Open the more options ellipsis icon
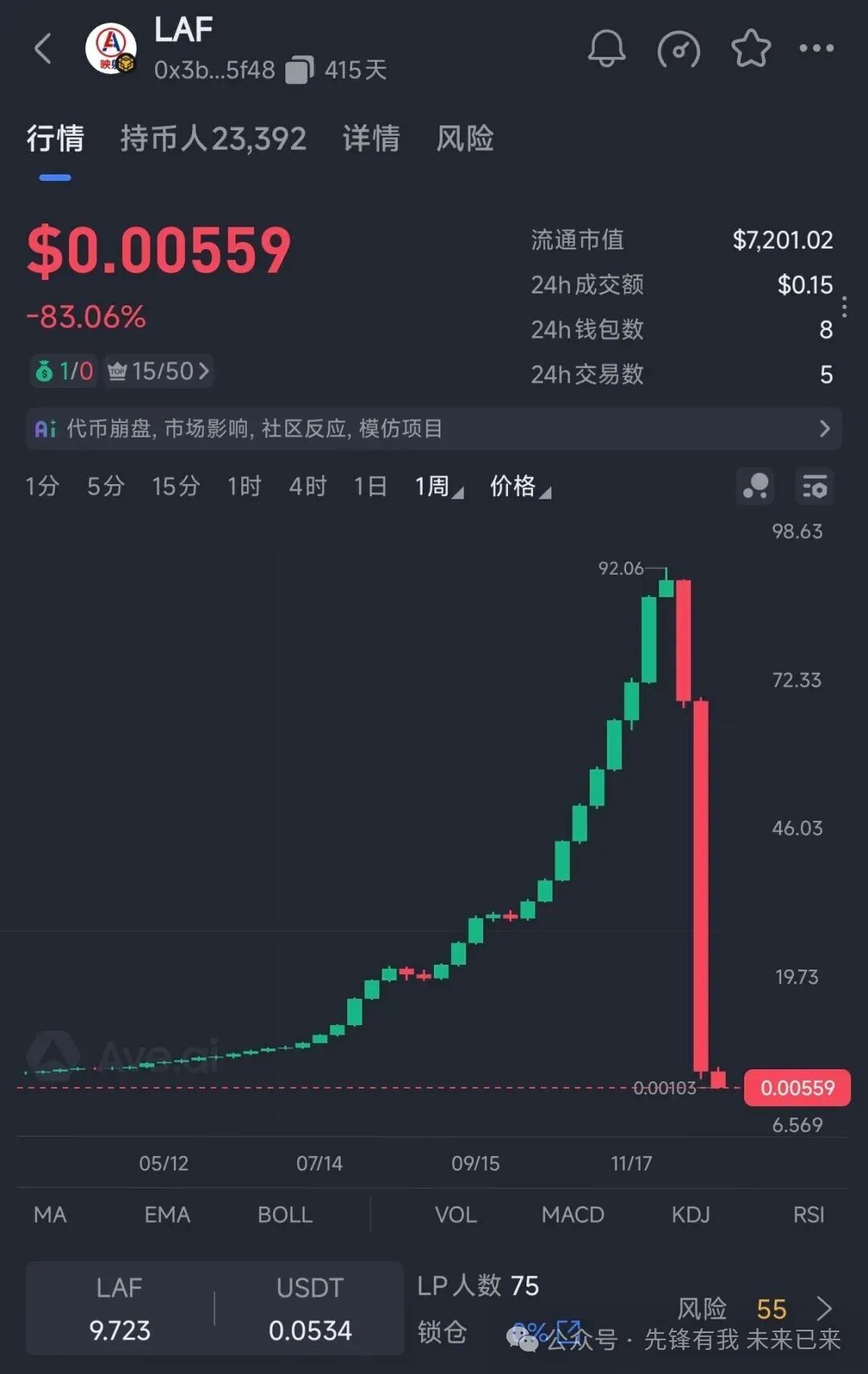Image resolution: width=868 pixels, height=1374 pixels. coord(815,48)
